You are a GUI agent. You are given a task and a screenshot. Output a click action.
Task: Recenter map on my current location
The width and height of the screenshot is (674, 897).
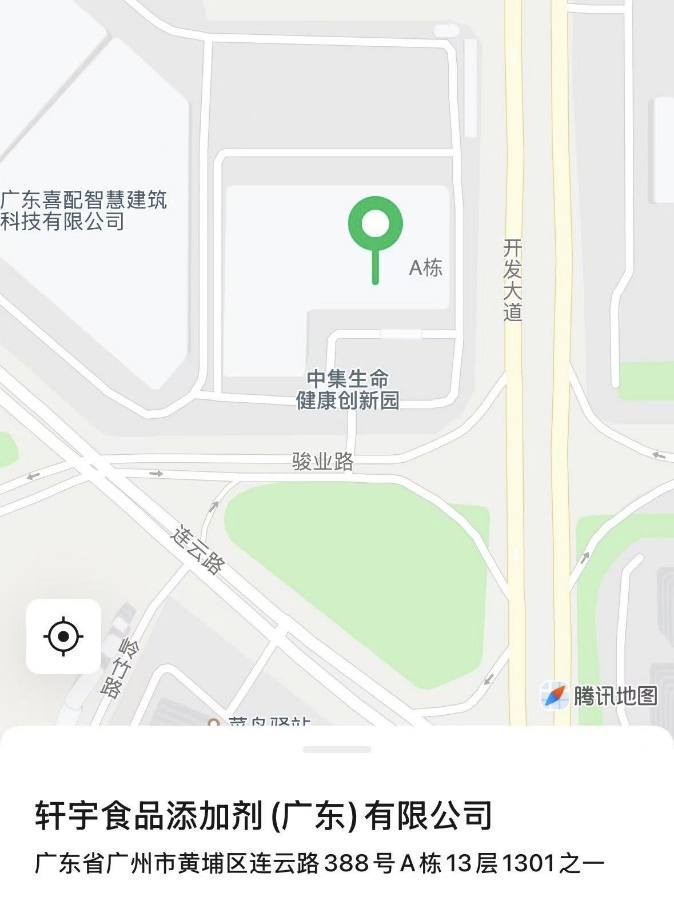pos(63,636)
